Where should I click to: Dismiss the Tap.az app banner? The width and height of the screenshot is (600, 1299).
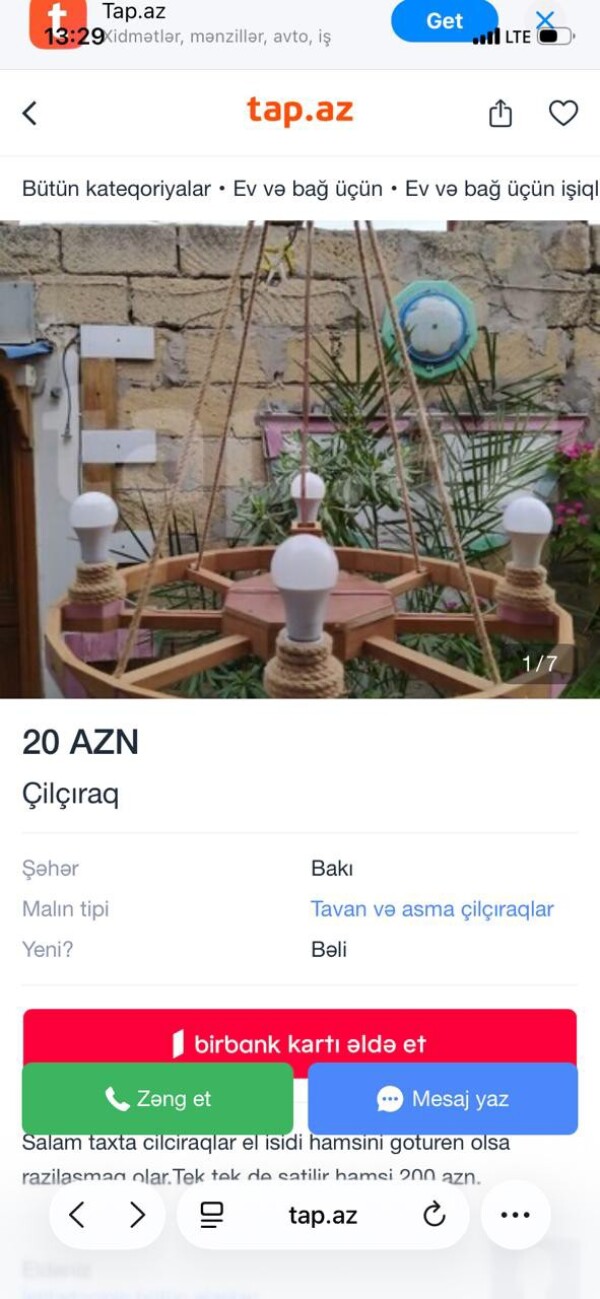pos(545,19)
